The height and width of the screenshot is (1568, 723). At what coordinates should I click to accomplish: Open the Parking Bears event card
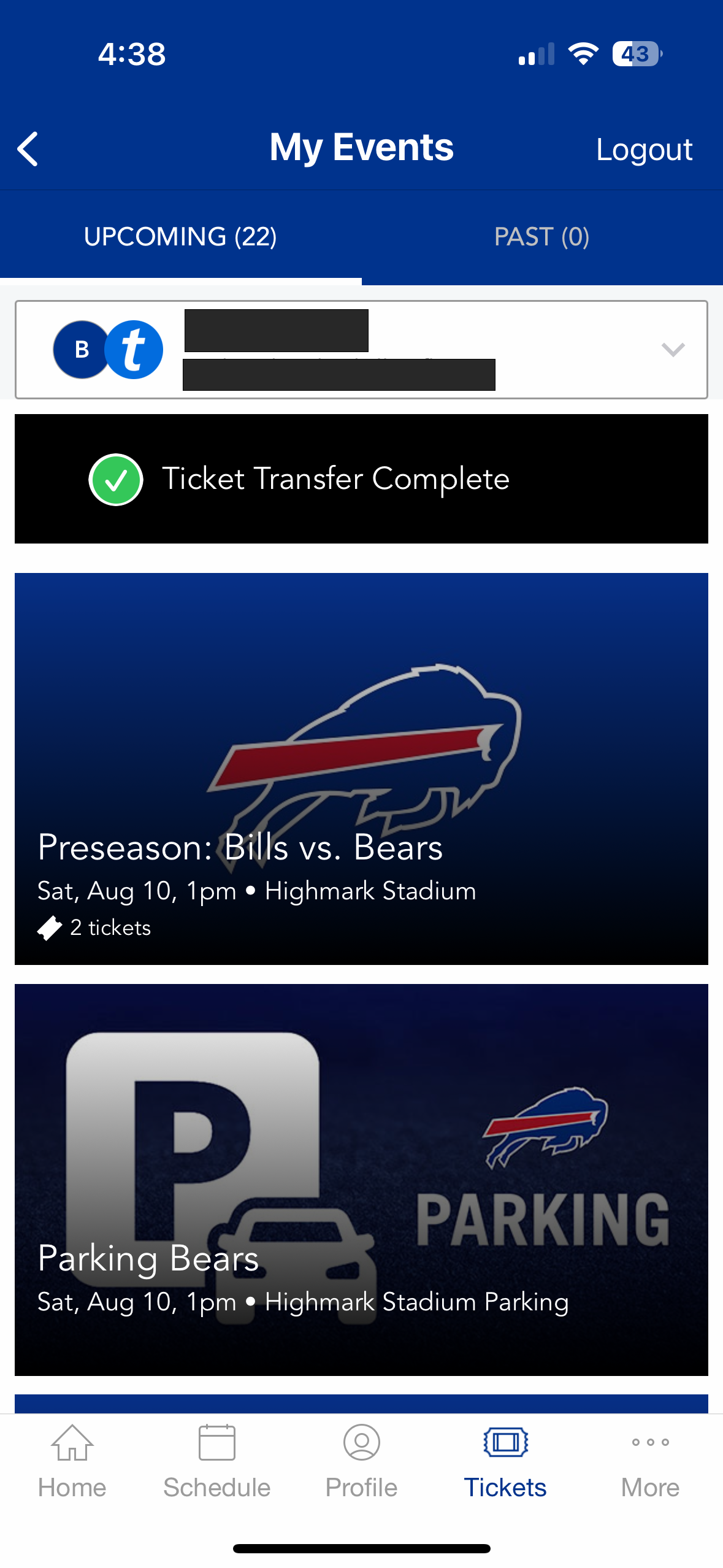(x=361, y=1179)
